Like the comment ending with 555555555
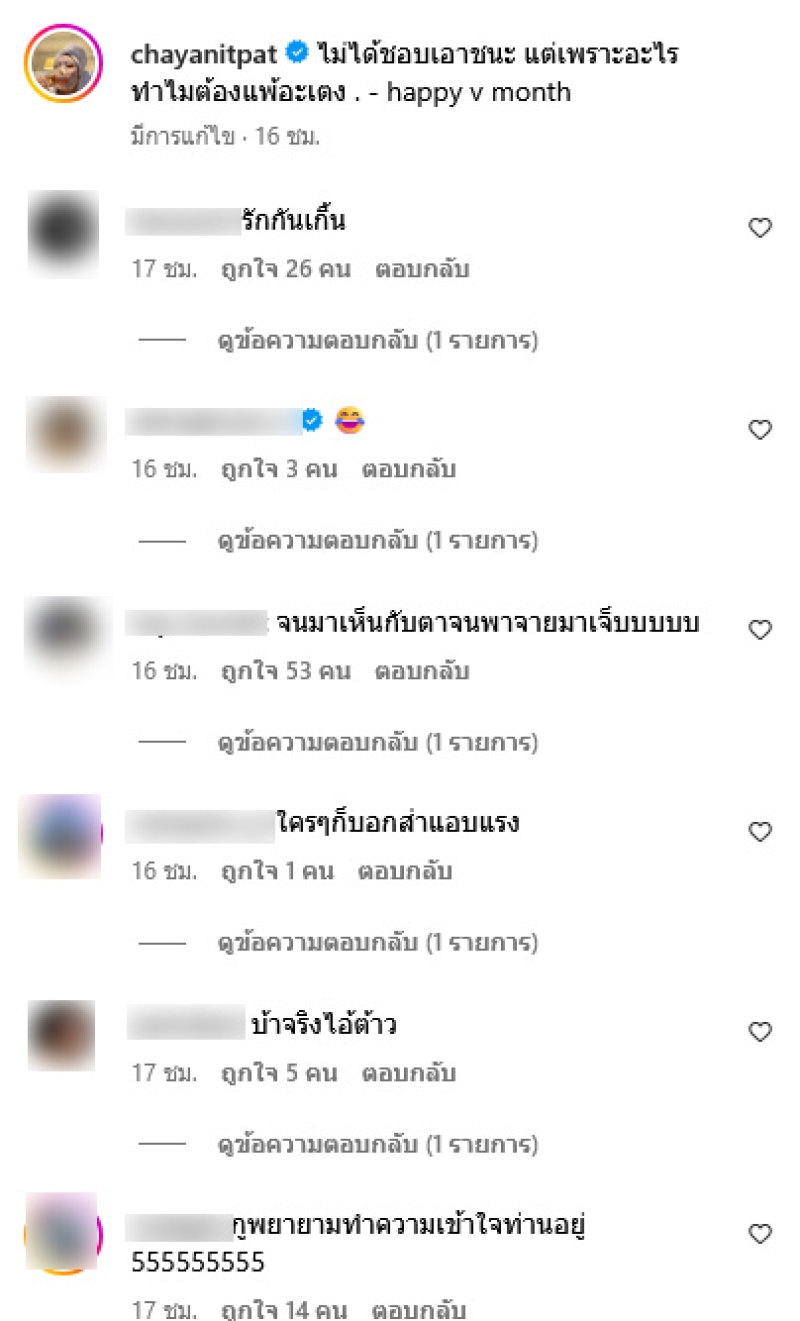The width and height of the screenshot is (800, 1321). tap(760, 1234)
